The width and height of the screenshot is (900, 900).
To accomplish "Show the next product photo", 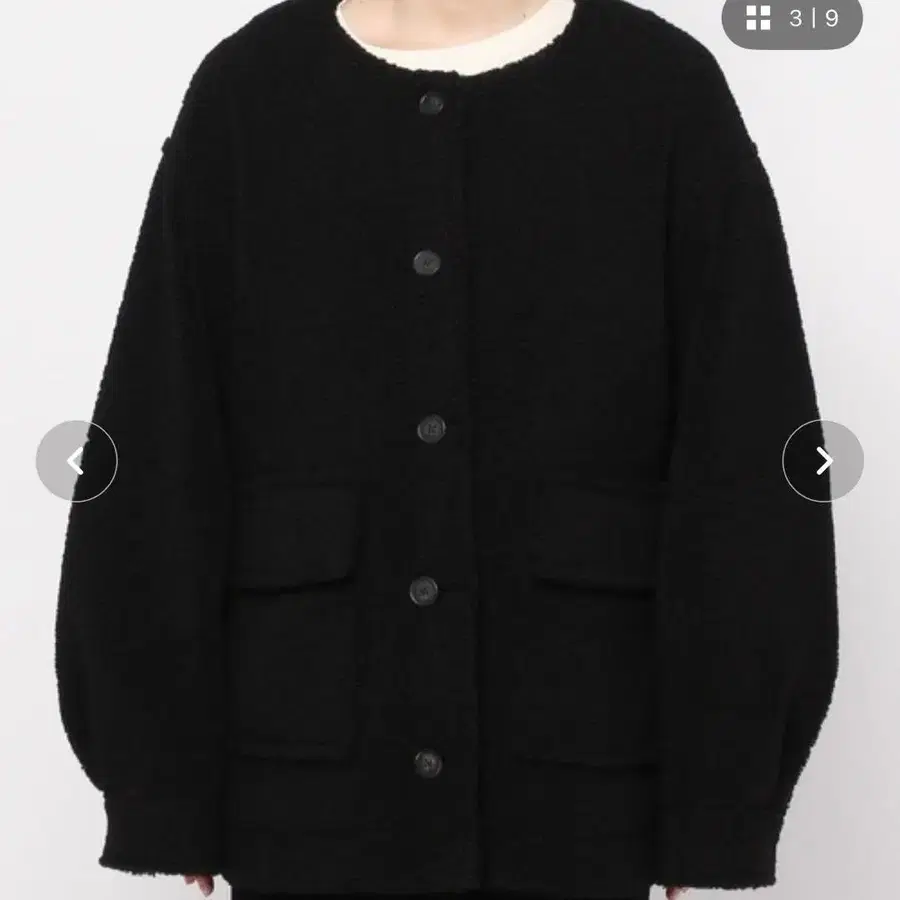I will tap(823, 461).
